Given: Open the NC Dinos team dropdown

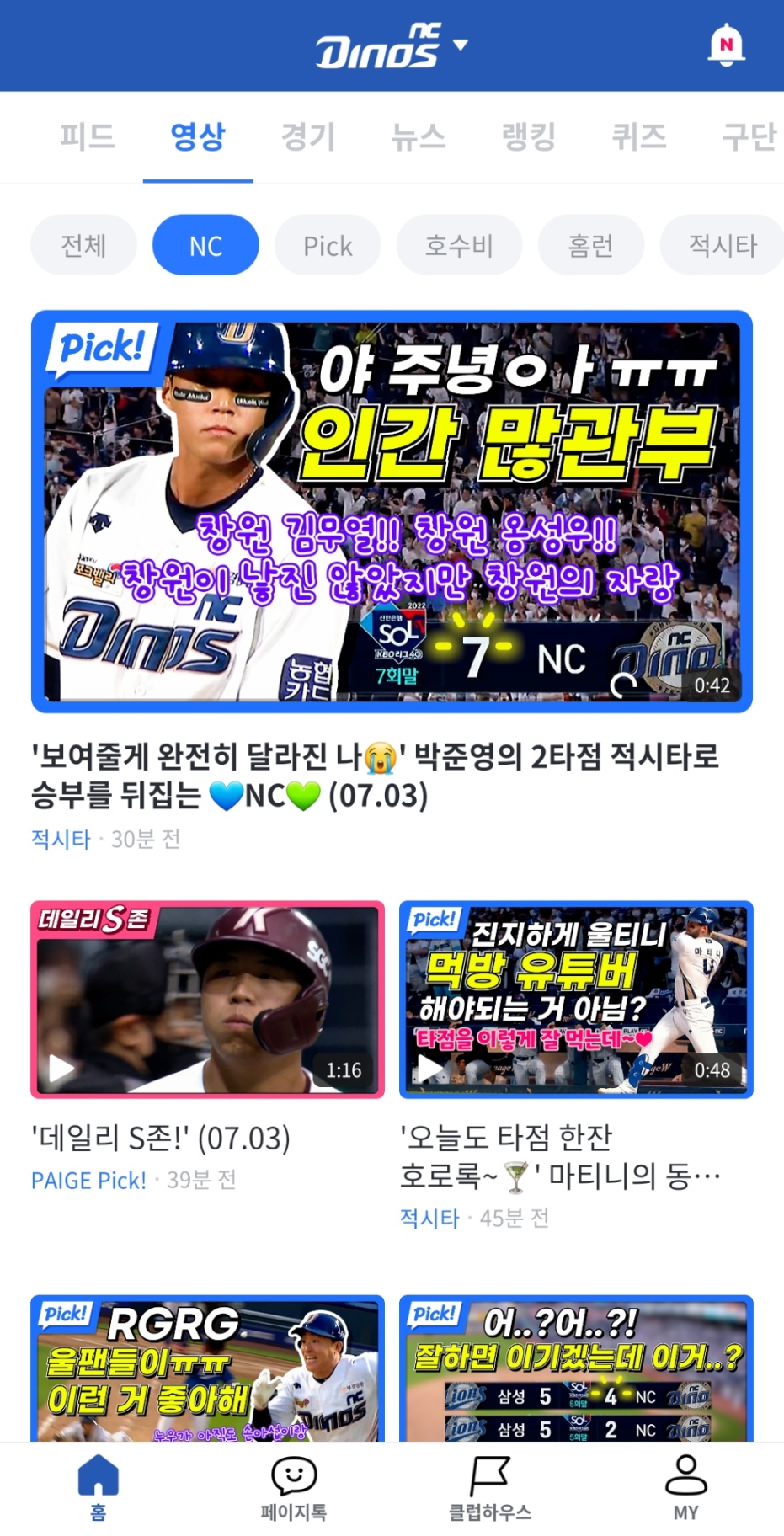Looking at the screenshot, I should [x=460, y=45].
